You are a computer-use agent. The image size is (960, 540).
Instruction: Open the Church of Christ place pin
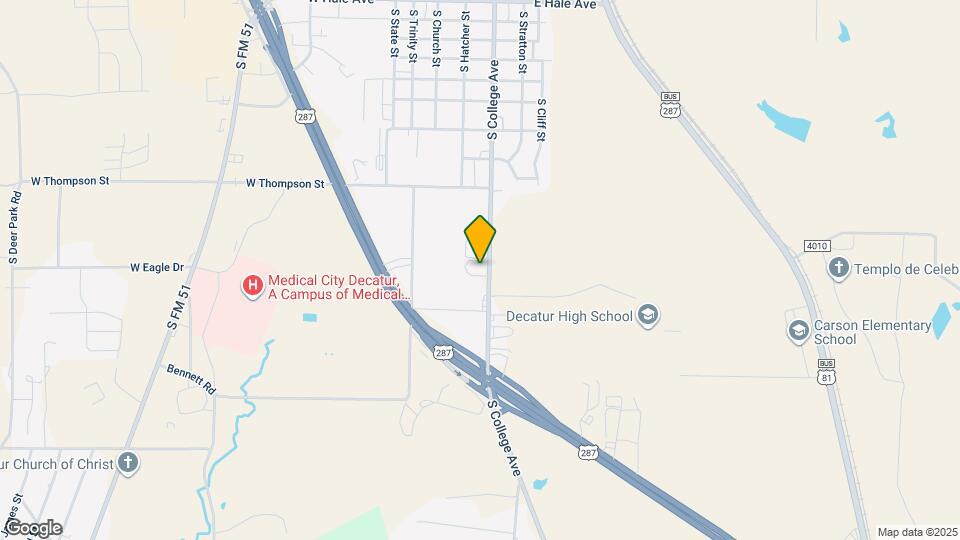(127, 463)
